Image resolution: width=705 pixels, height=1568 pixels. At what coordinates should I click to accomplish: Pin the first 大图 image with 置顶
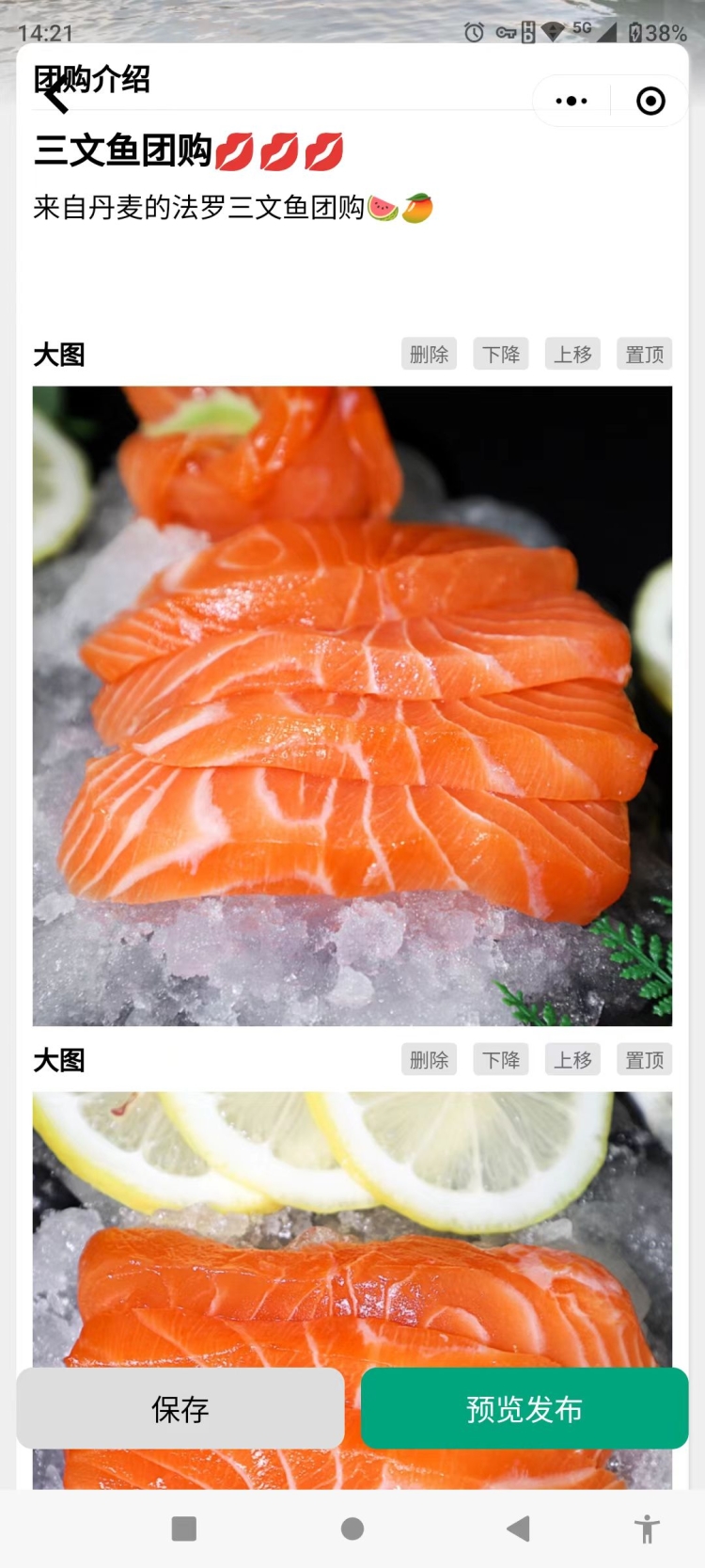(x=644, y=355)
